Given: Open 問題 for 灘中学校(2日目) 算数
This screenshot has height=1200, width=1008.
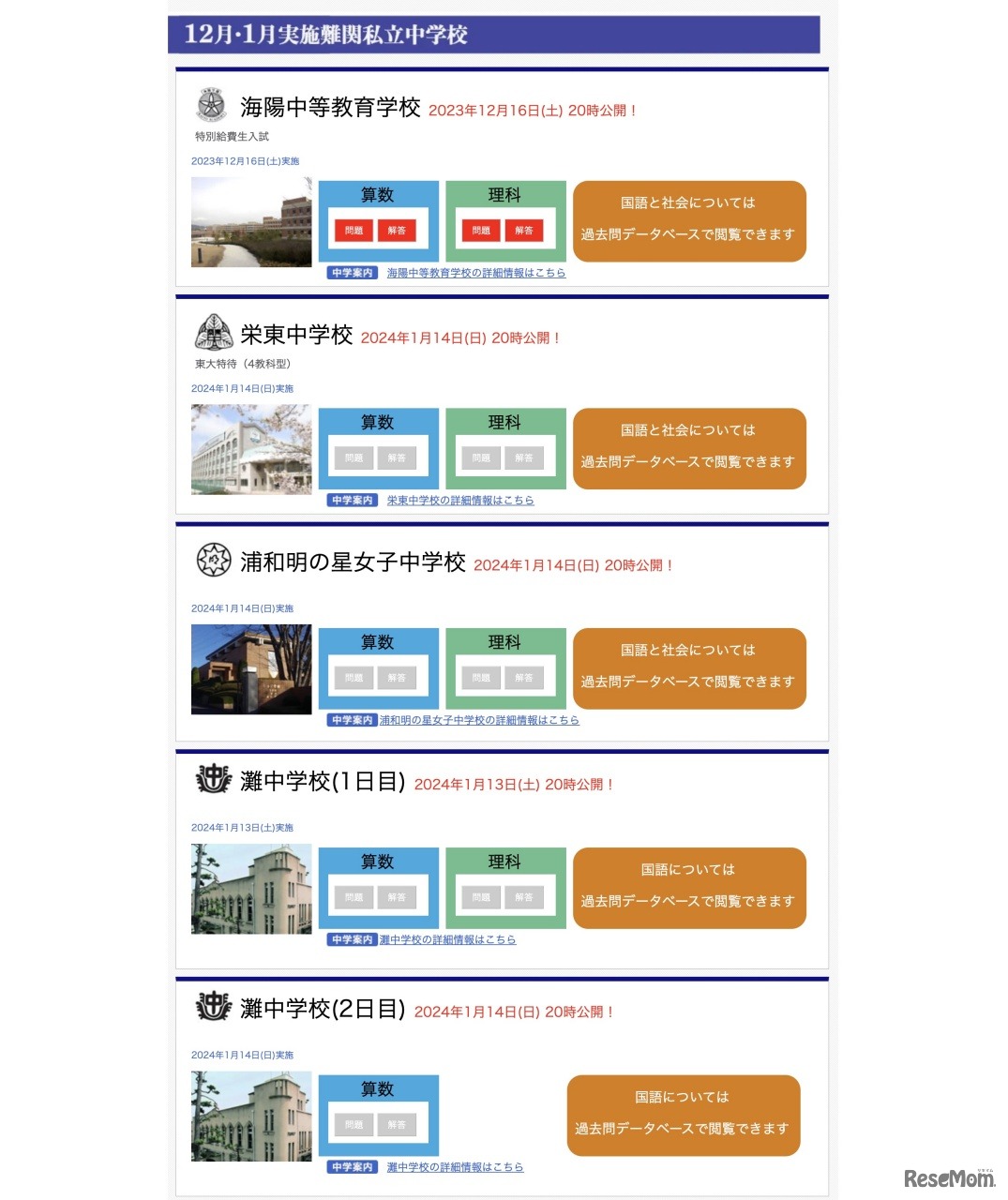Looking at the screenshot, I should pos(352,1124).
